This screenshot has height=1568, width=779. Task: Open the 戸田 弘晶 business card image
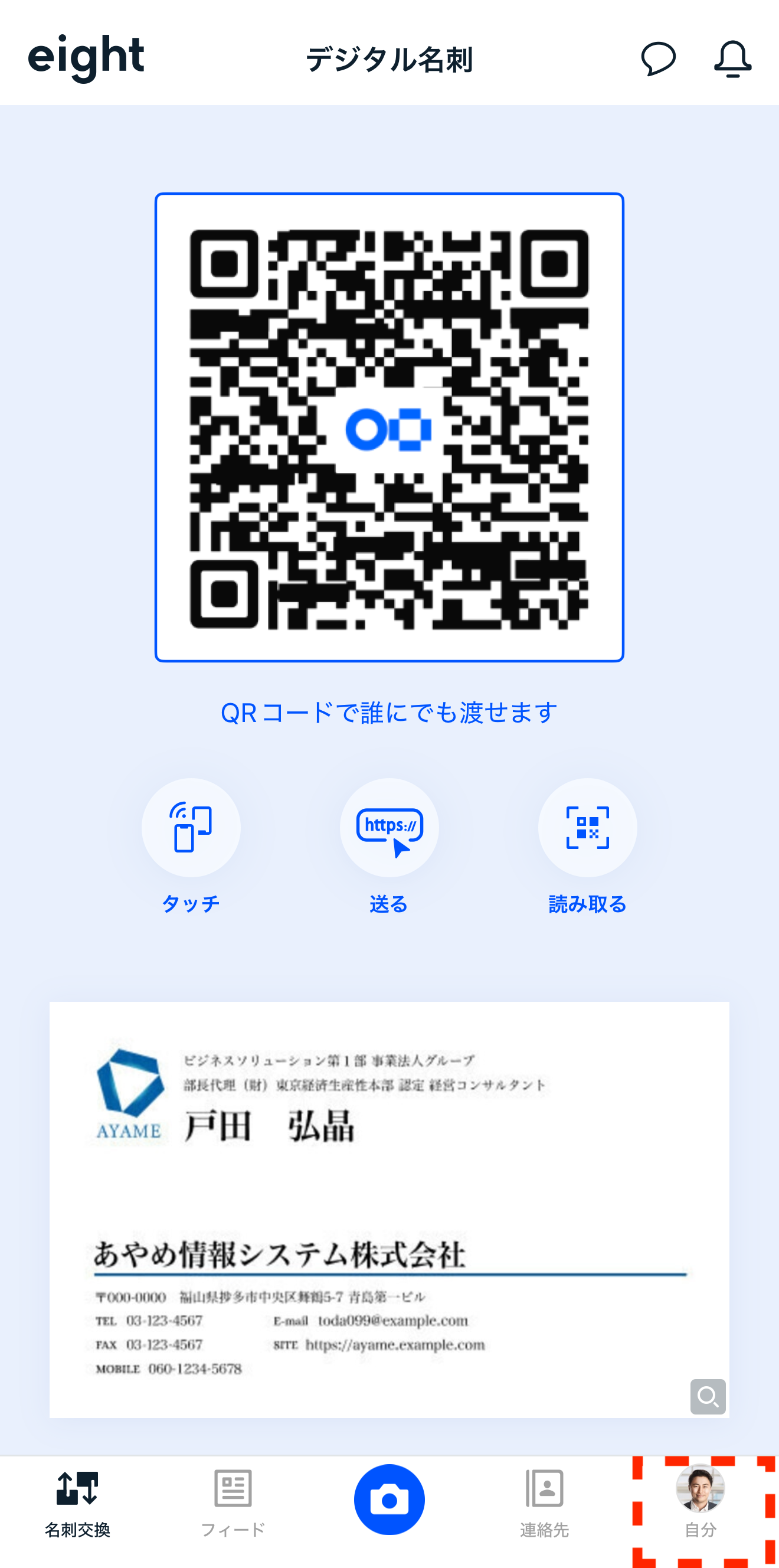(x=390, y=1209)
